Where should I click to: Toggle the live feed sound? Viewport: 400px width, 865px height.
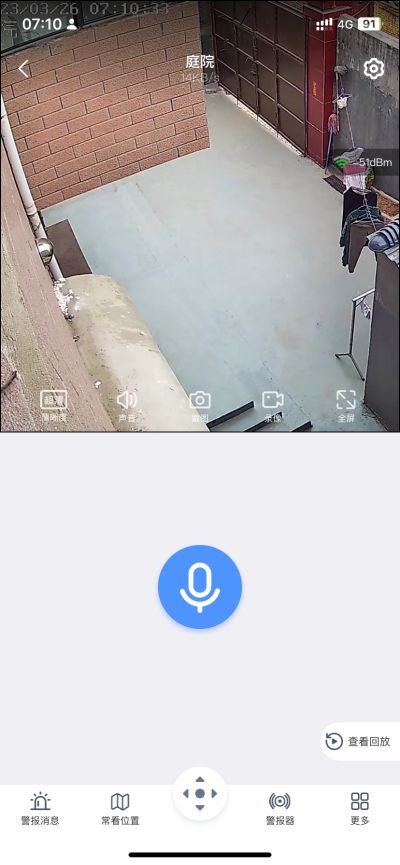127,406
